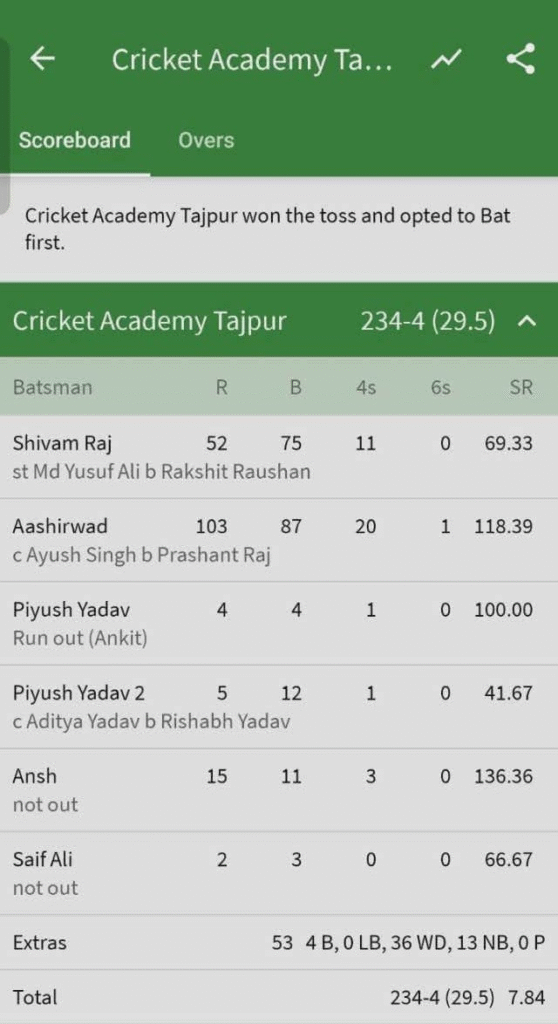Go back using the arrow icon
The width and height of the screenshot is (558, 1024).
pos(42,59)
